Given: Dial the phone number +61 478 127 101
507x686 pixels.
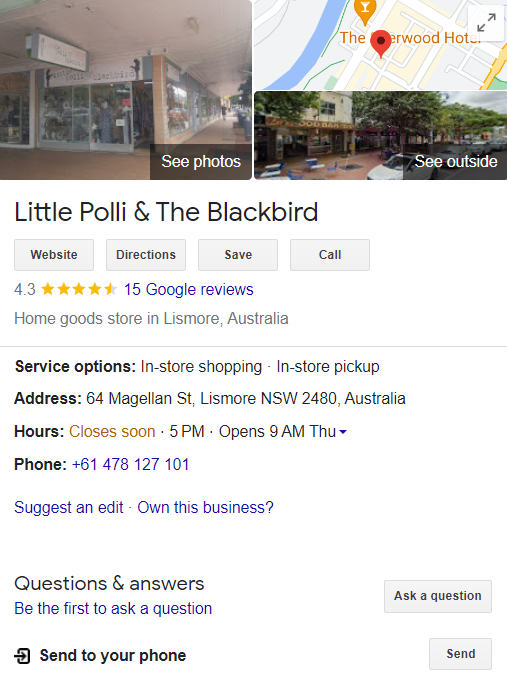Looking at the screenshot, I should pyautogui.click(x=130, y=464).
